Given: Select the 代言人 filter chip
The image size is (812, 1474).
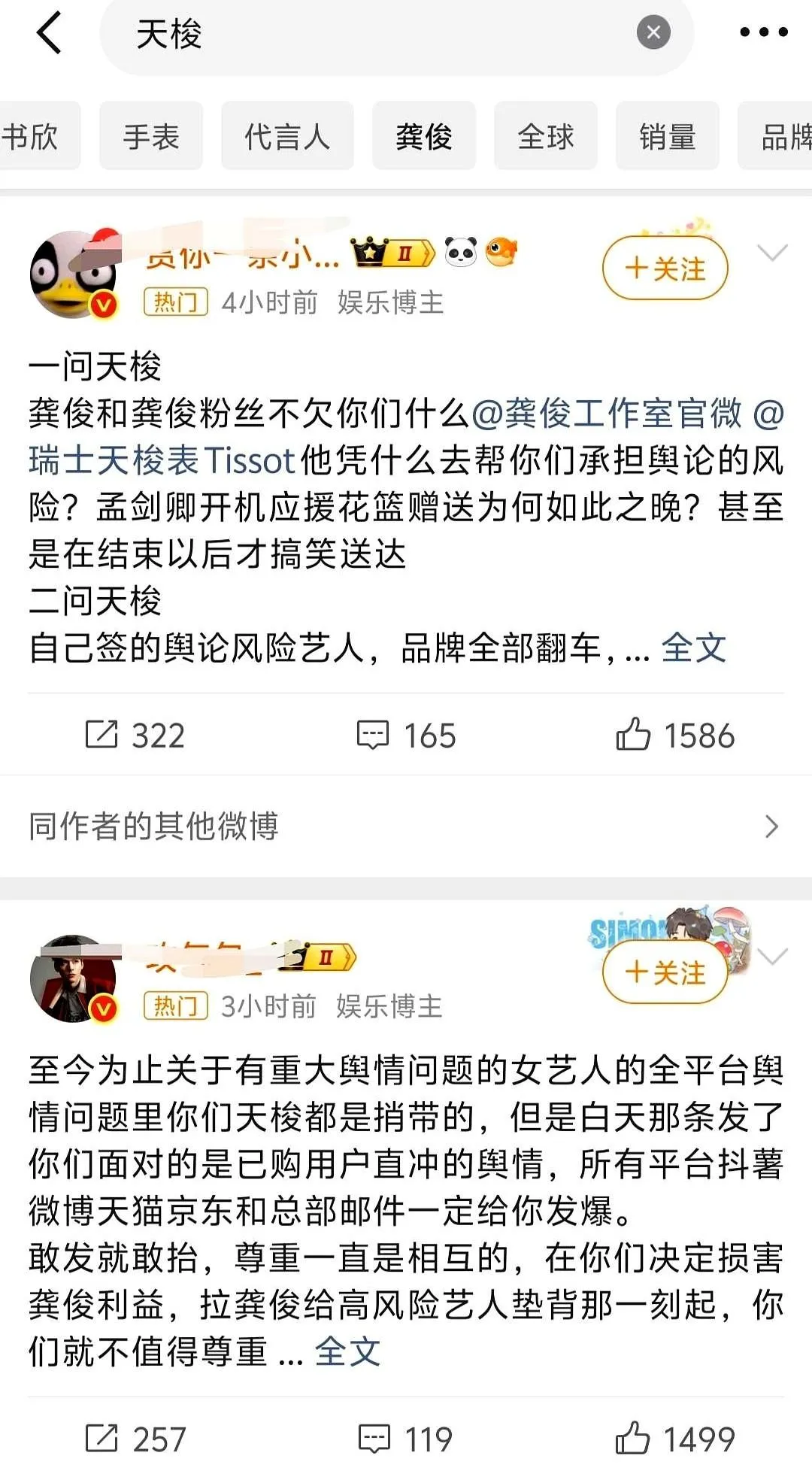Looking at the screenshot, I should (x=287, y=136).
